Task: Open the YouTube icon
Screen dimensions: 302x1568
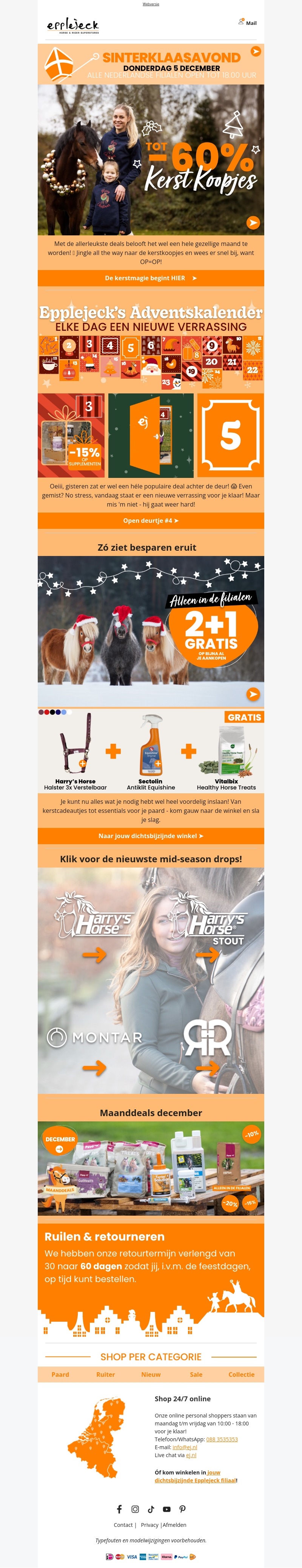Action: pos(166,1509)
